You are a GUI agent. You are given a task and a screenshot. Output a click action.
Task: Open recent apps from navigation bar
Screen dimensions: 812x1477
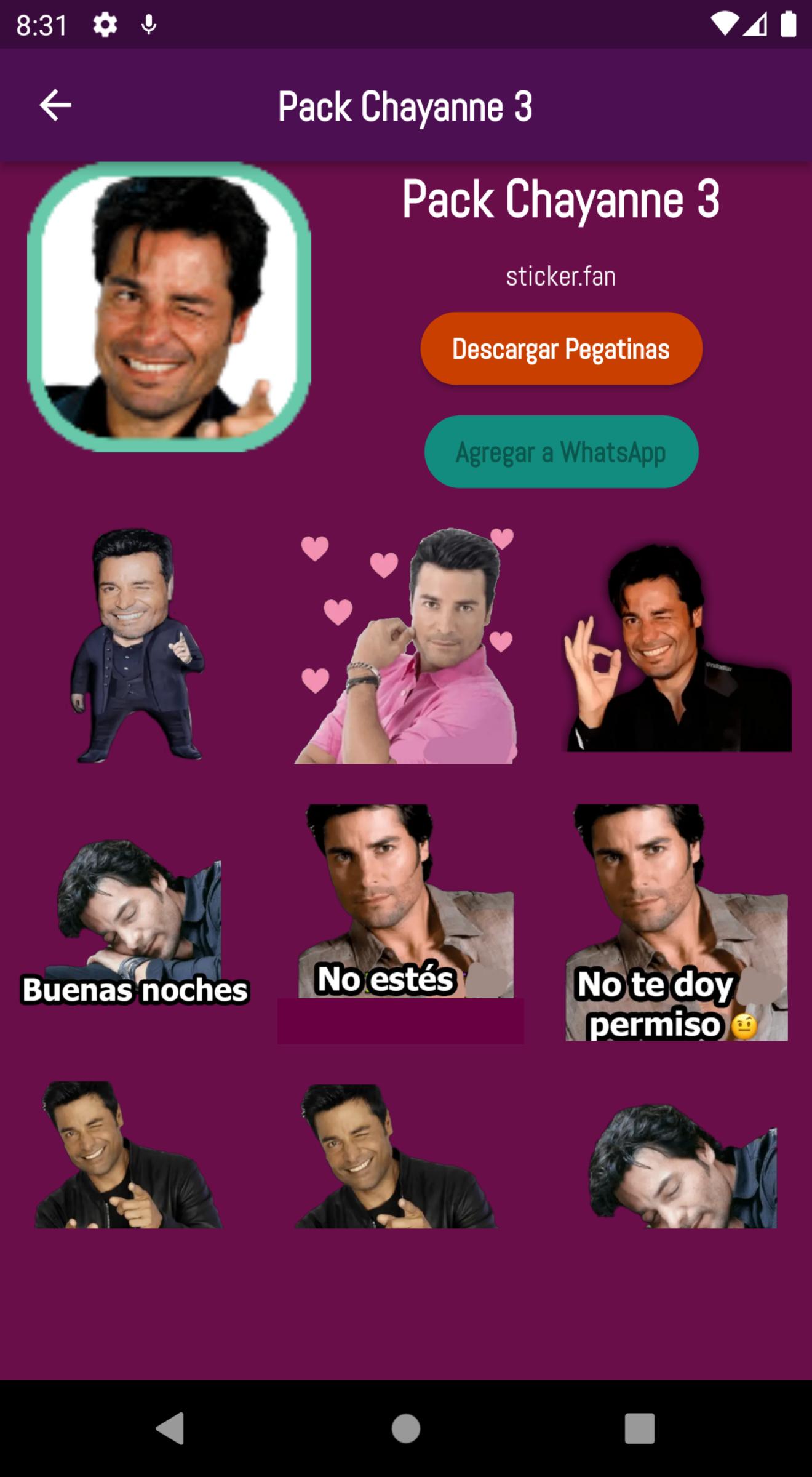(x=640, y=1428)
